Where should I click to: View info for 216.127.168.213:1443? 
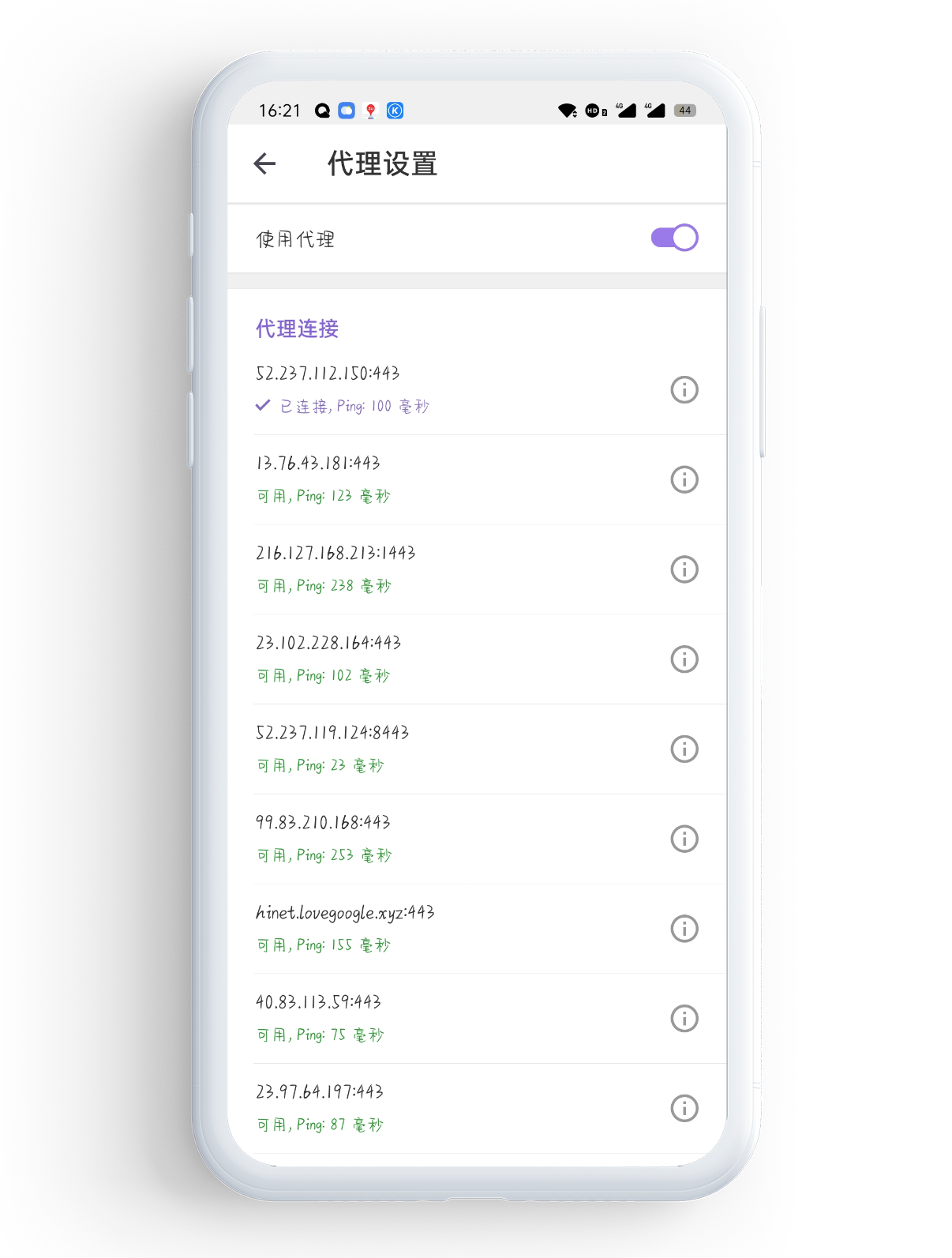pyautogui.click(x=684, y=569)
